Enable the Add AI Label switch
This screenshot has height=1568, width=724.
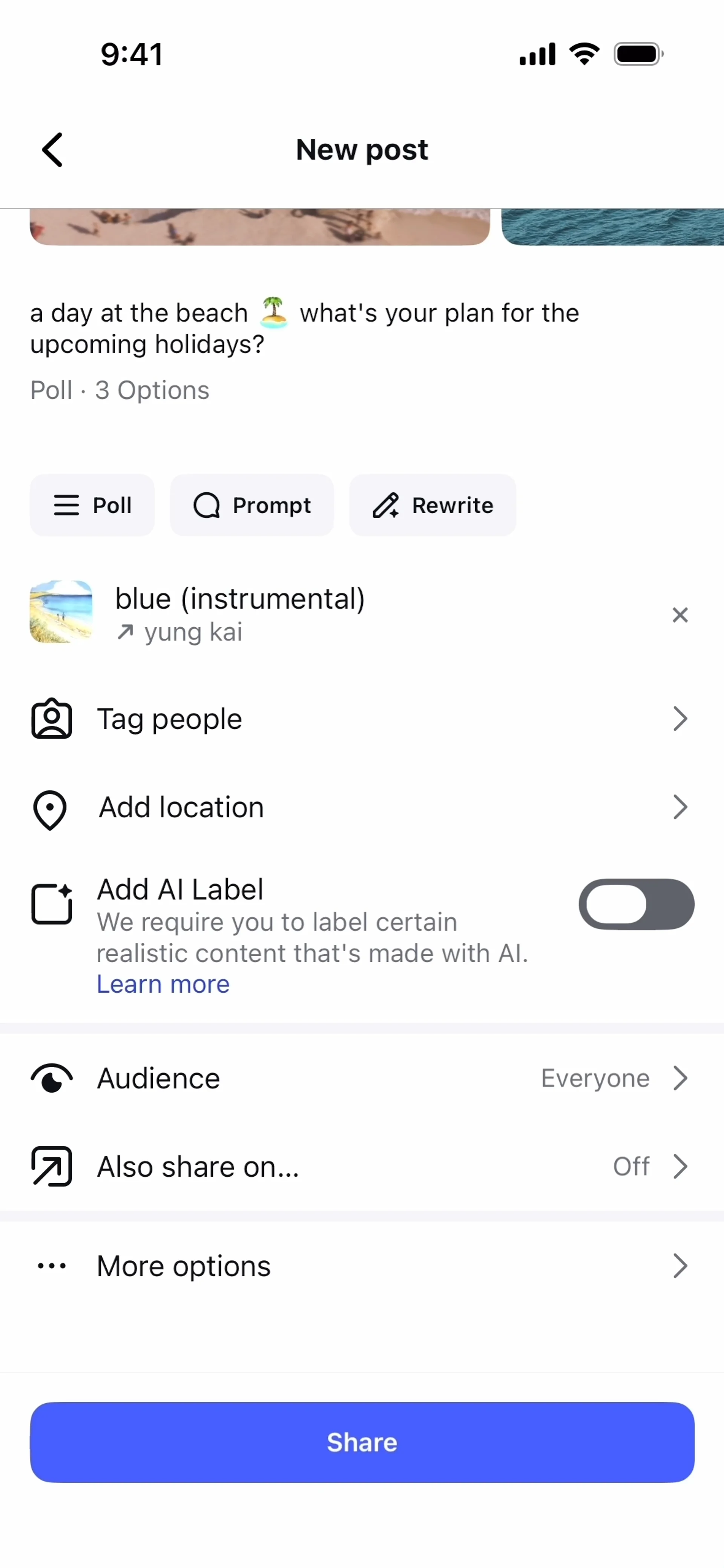[636, 904]
